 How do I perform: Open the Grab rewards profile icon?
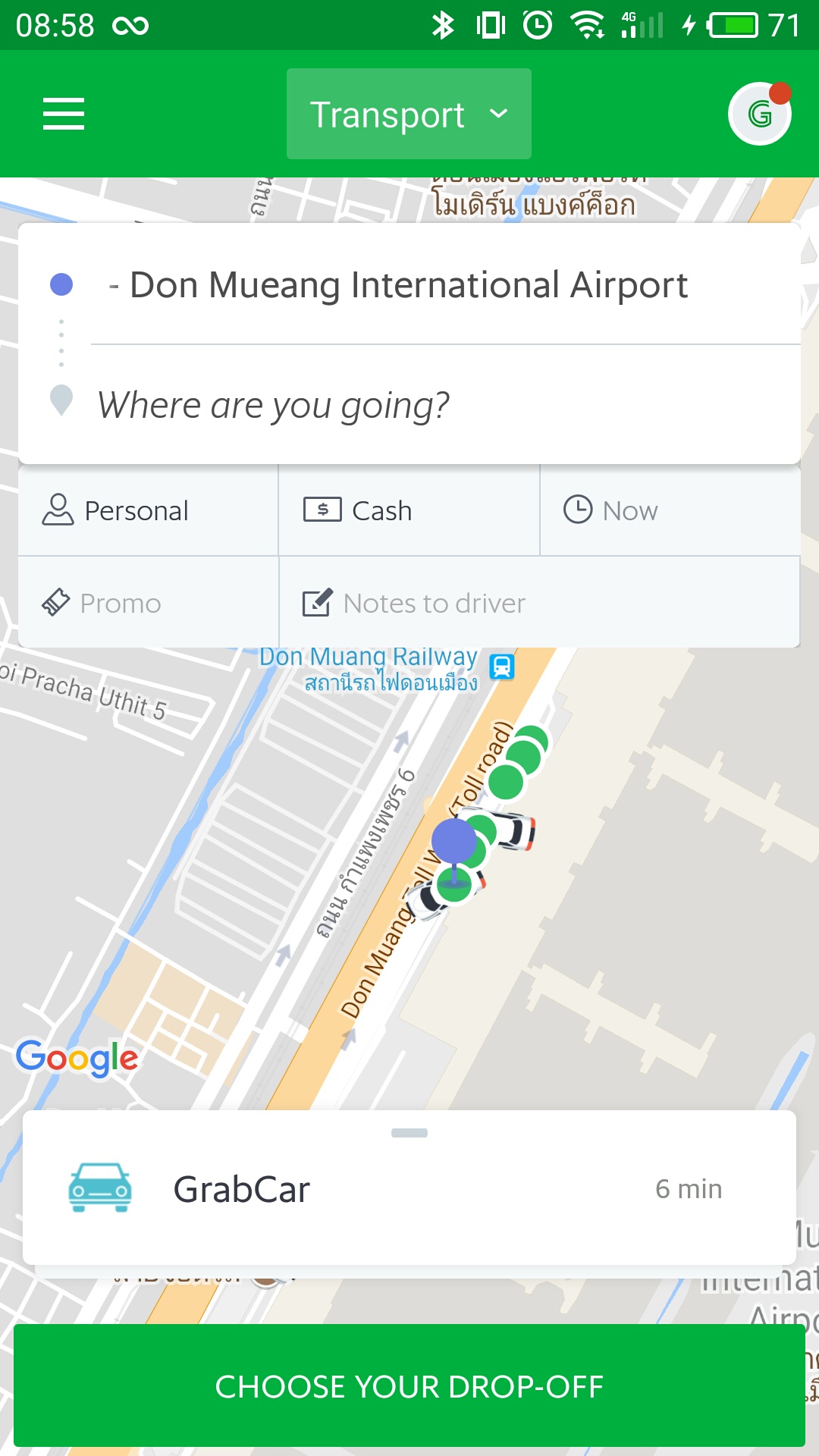pyautogui.click(x=760, y=114)
